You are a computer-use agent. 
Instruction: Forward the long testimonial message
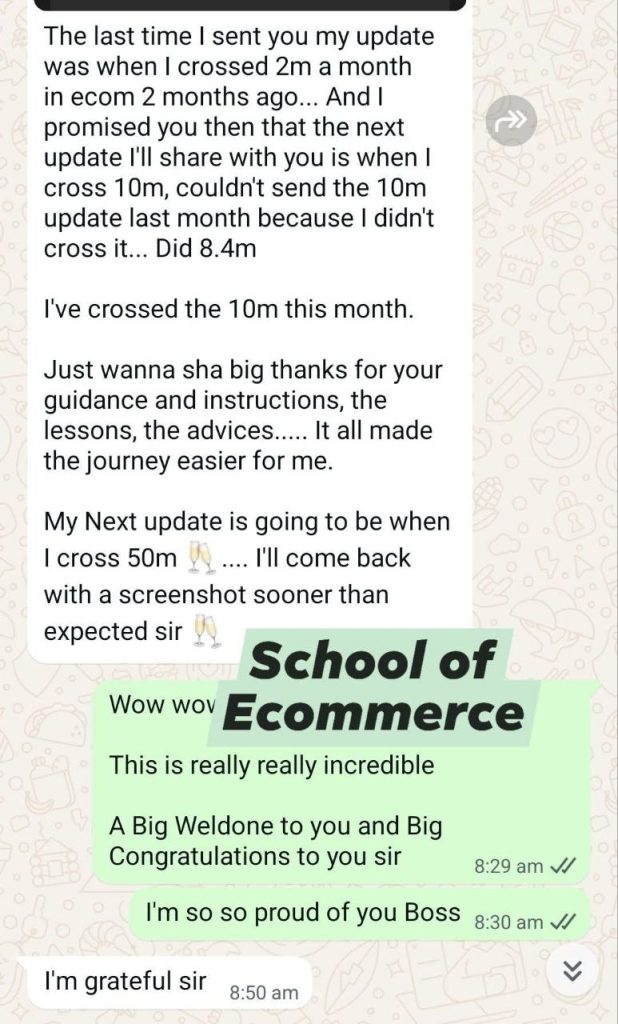(511, 123)
